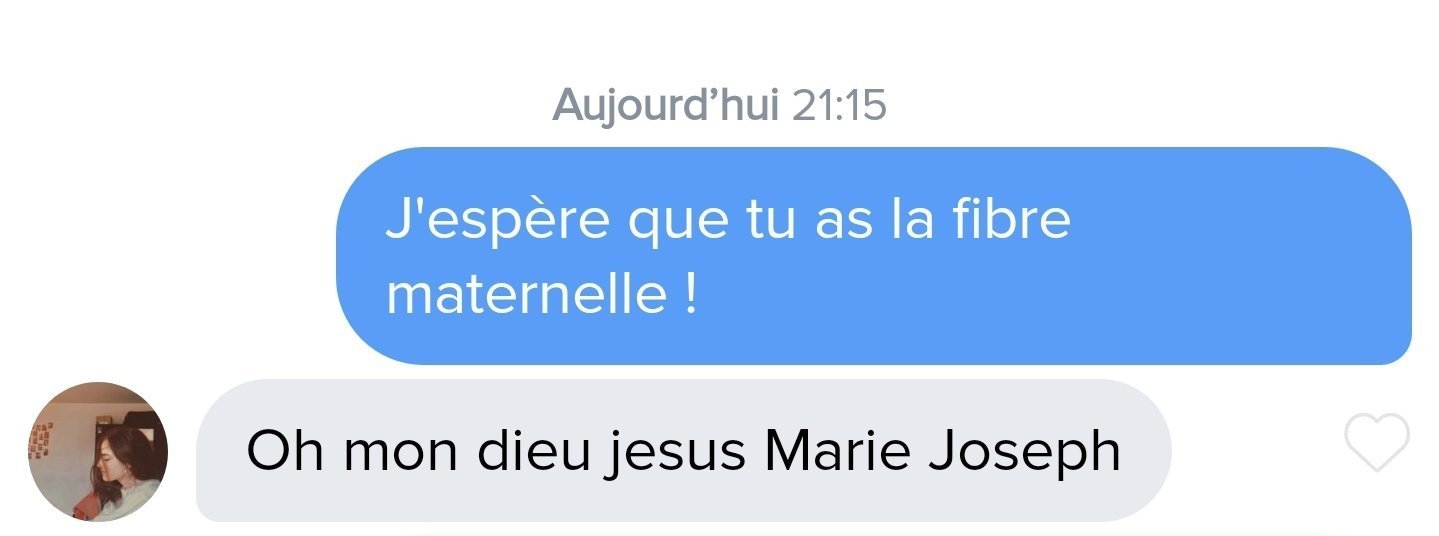Open the sender's profile picture

click(x=98, y=452)
